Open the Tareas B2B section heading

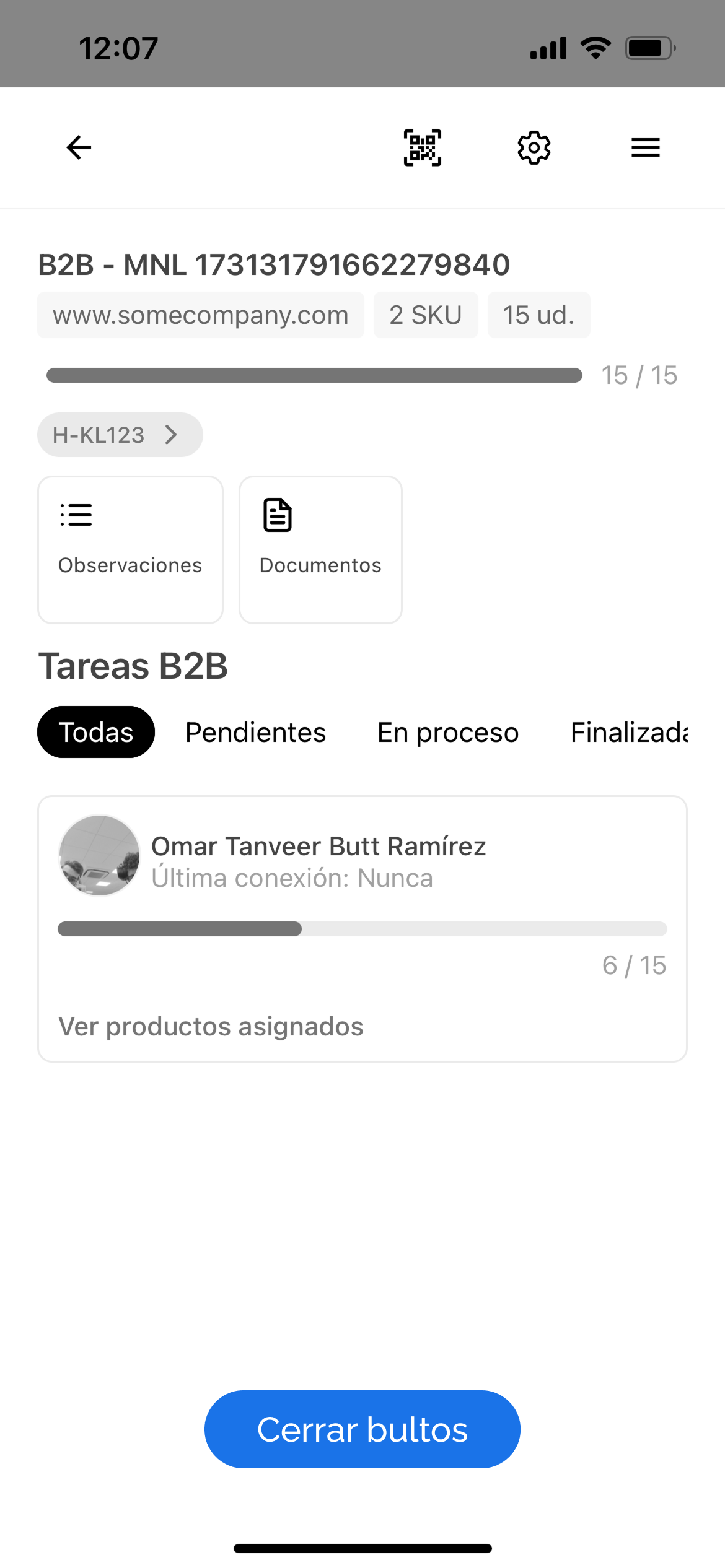(134, 666)
